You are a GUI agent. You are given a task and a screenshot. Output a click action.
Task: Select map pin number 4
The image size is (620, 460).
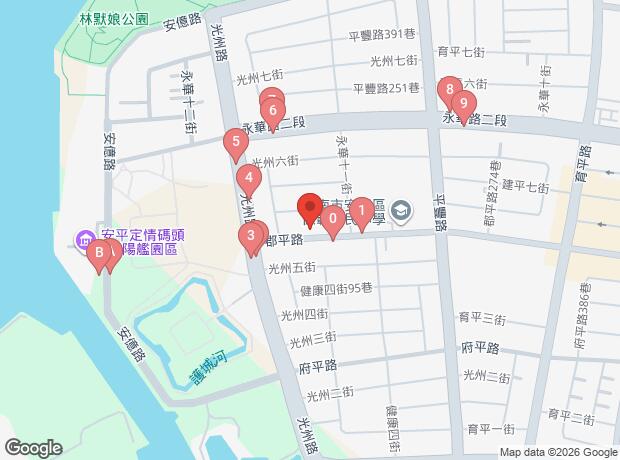click(x=248, y=179)
